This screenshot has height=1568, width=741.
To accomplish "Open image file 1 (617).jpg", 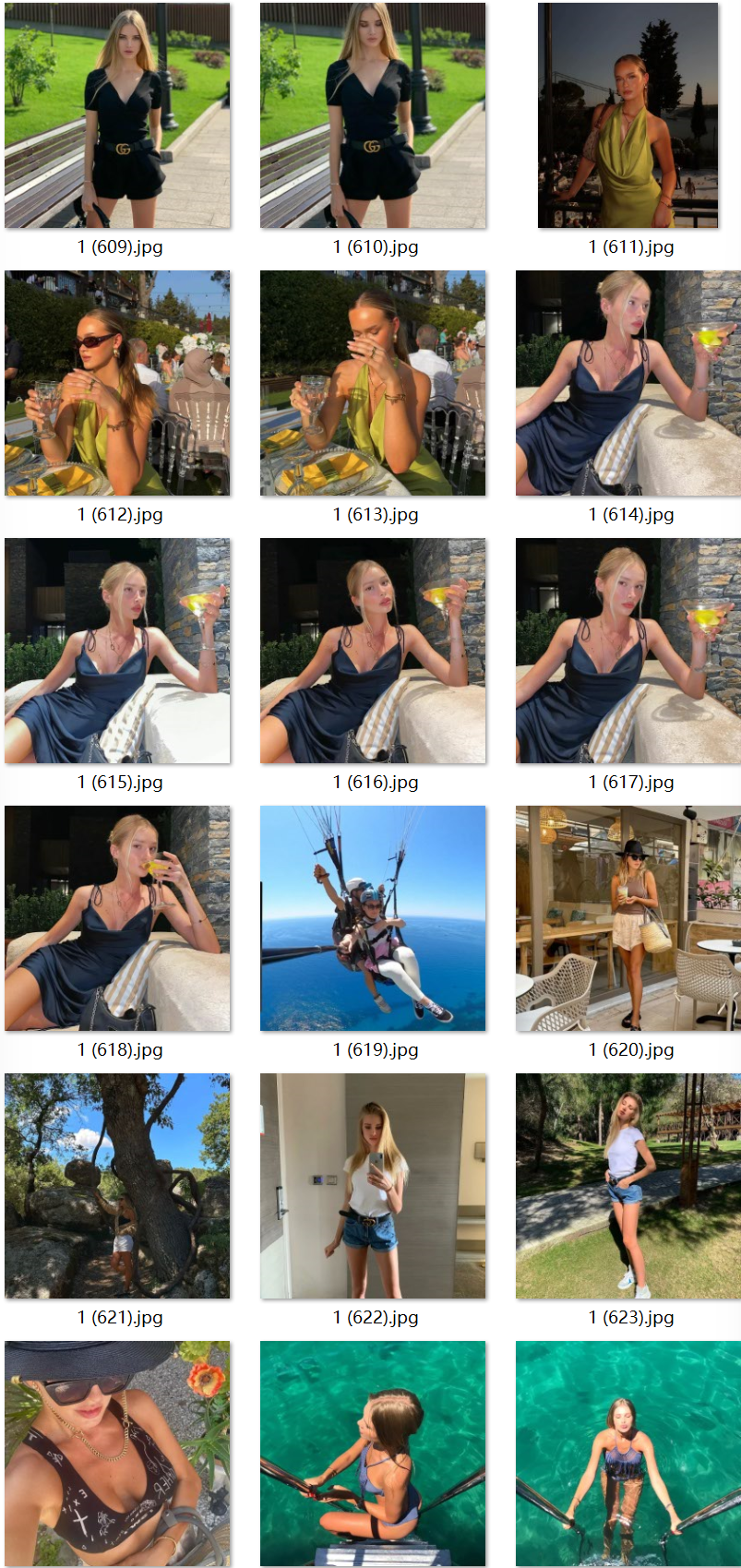I will tap(627, 651).
